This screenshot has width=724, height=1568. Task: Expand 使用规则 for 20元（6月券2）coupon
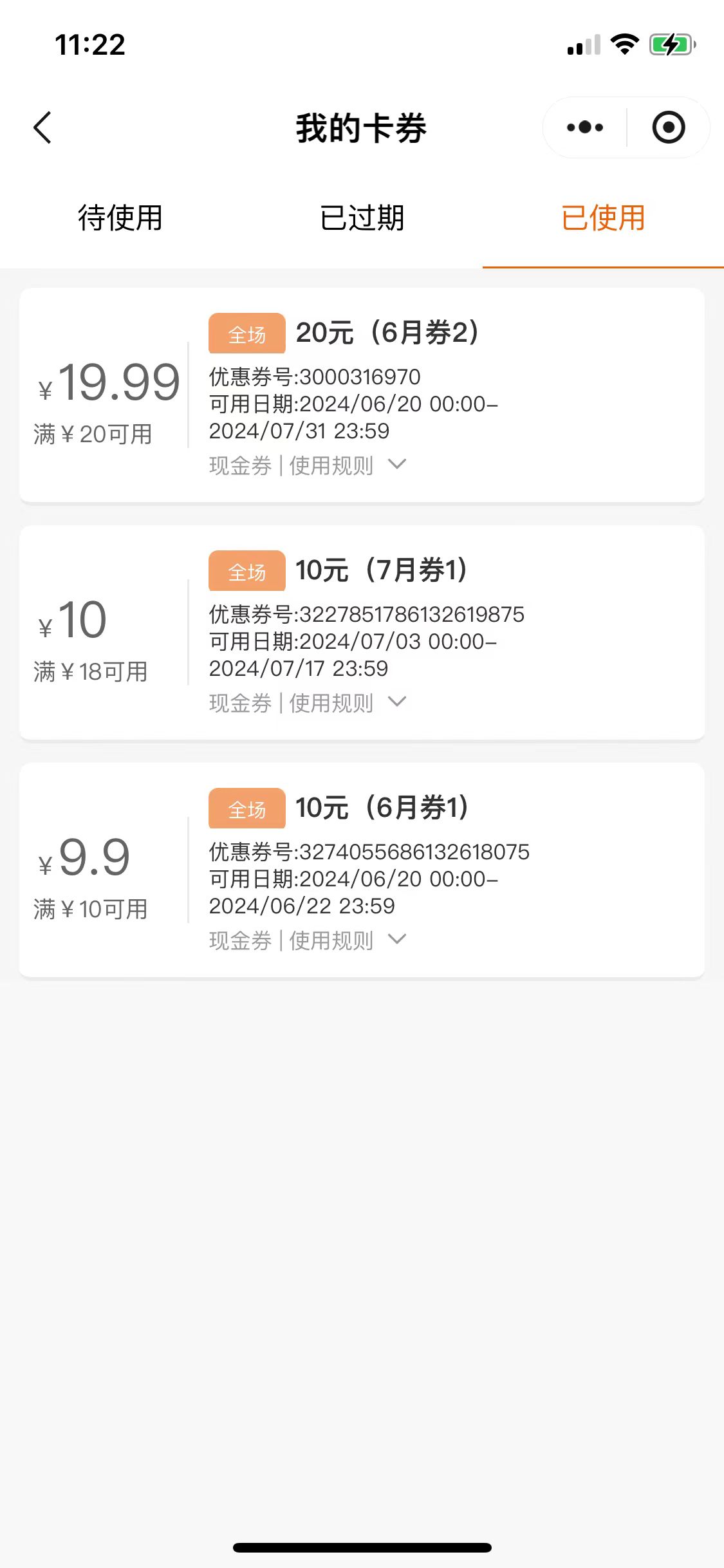[x=348, y=465]
